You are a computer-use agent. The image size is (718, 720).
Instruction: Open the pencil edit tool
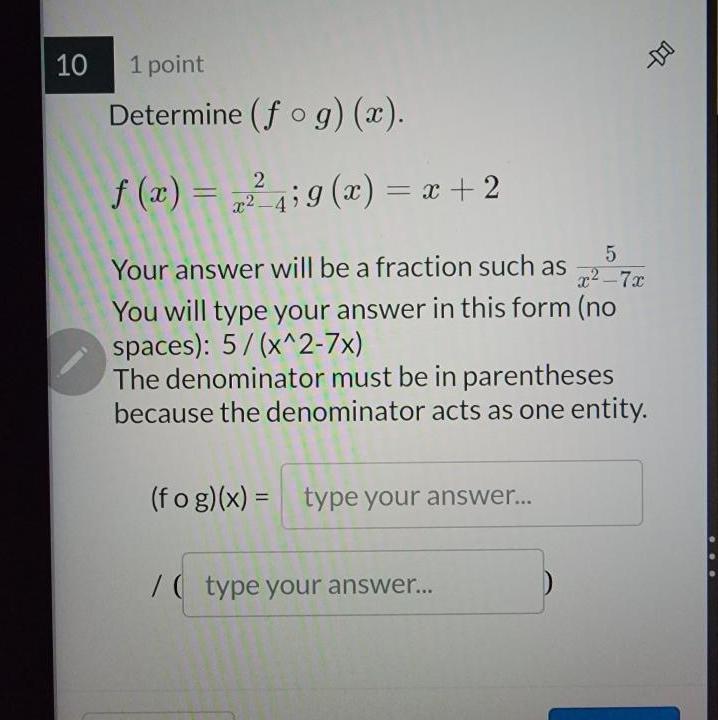coord(72,361)
